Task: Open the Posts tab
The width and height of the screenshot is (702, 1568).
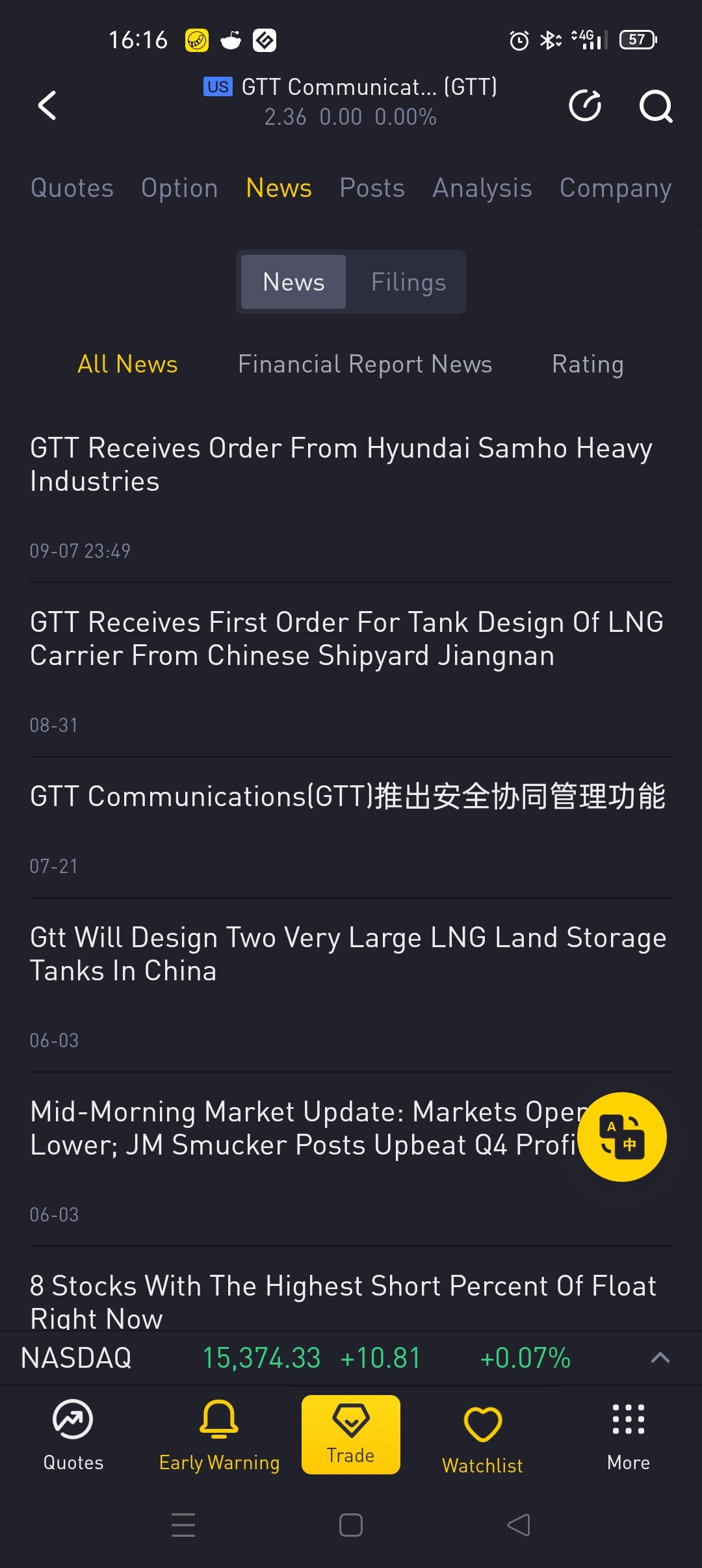Action: (x=372, y=188)
